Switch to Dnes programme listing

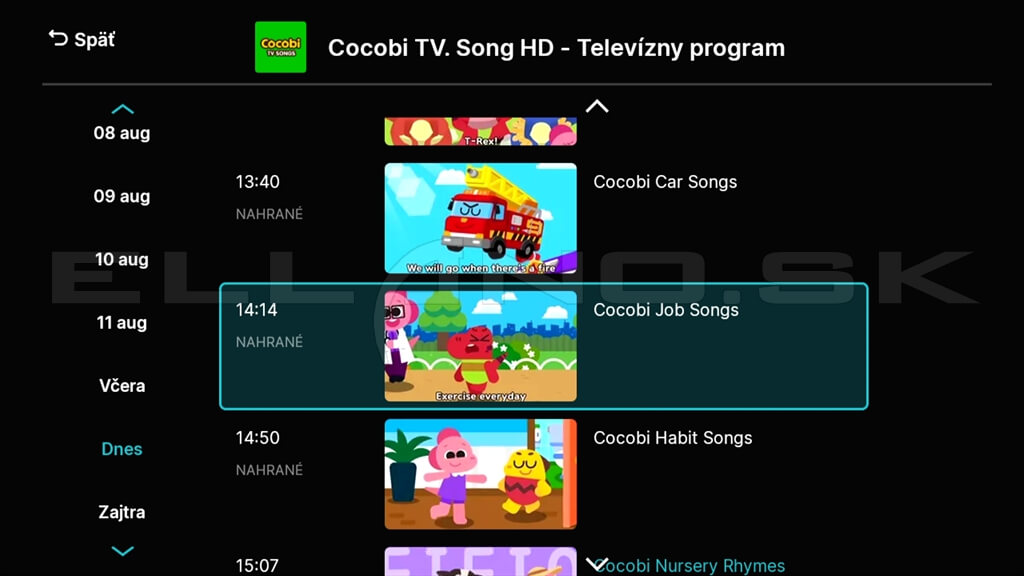pyautogui.click(x=122, y=449)
